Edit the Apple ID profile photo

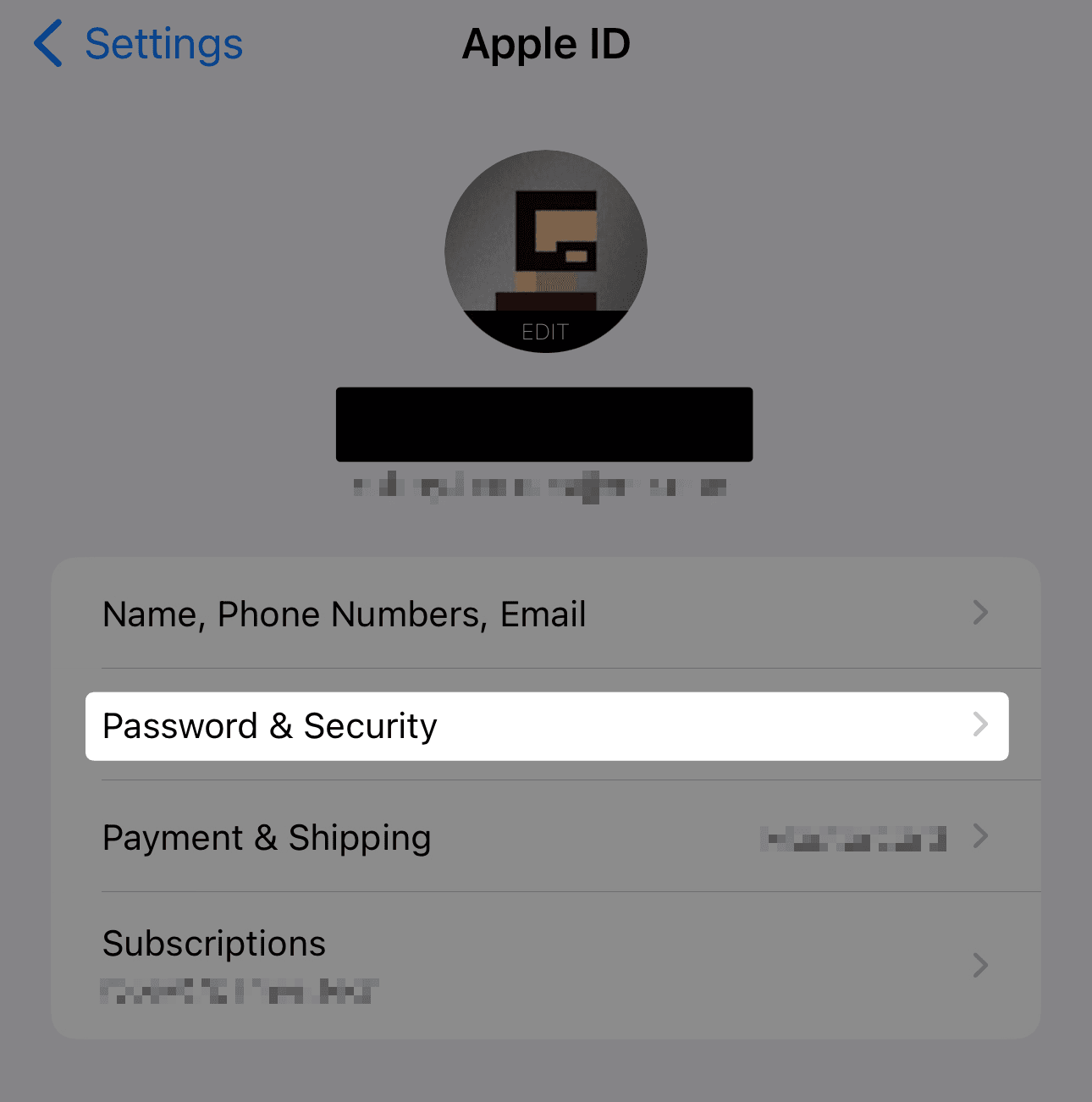coord(545,331)
